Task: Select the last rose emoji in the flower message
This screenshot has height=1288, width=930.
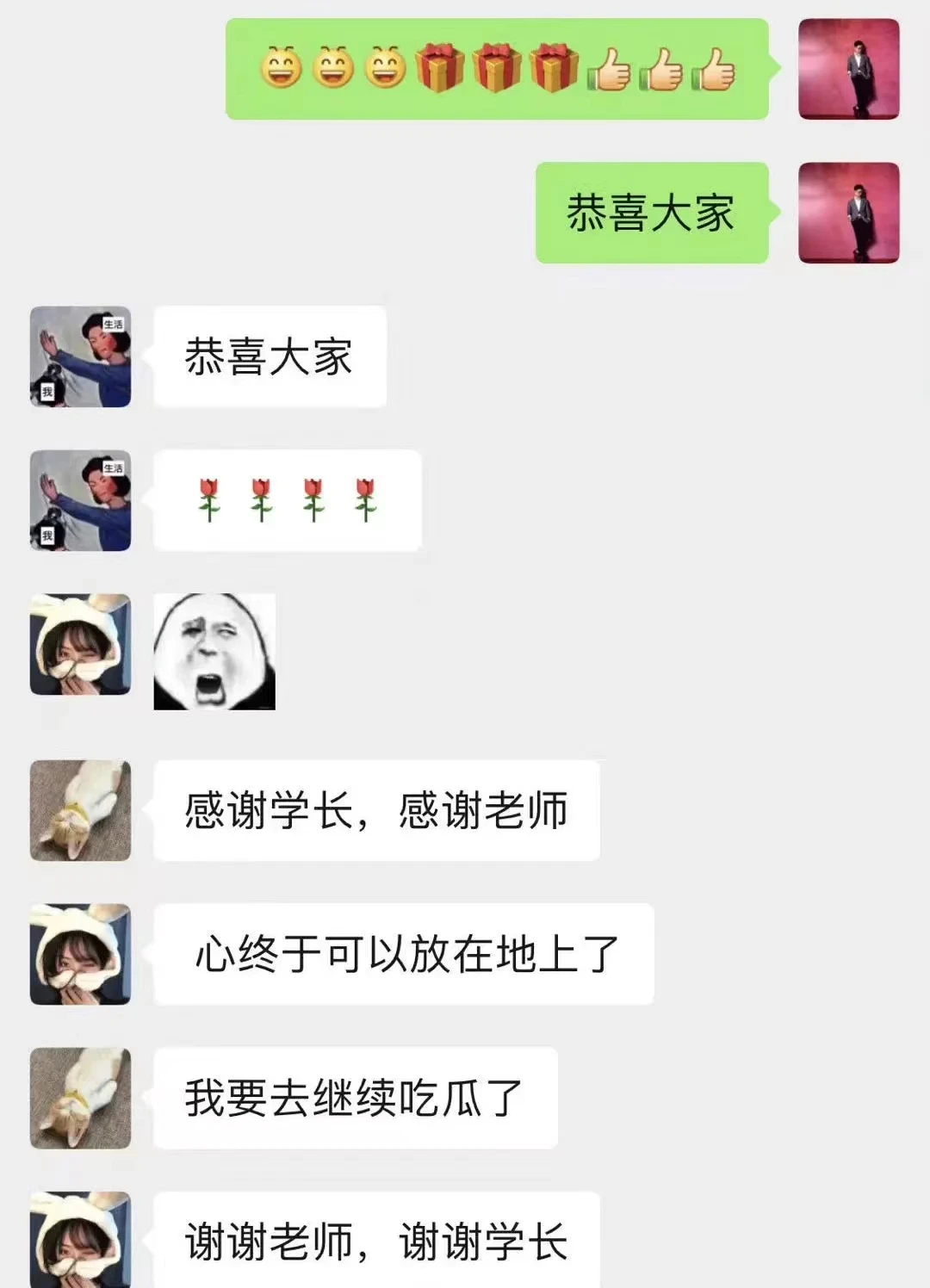Action: click(x=365, y=498)
